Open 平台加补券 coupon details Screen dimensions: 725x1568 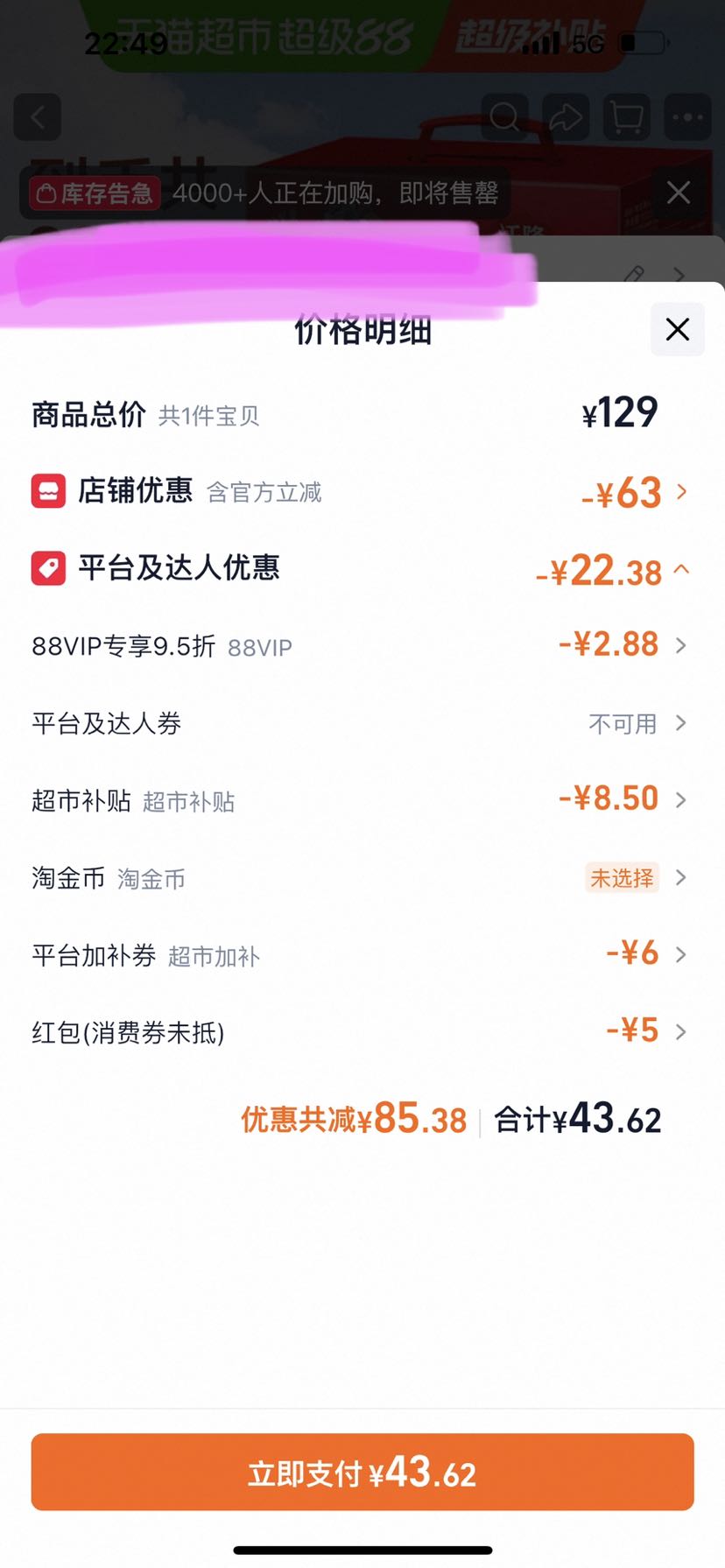coord(361,954)
